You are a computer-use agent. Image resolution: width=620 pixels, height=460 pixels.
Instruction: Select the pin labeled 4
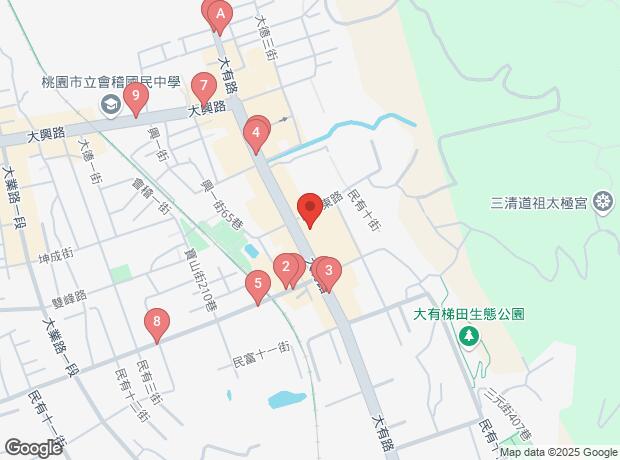coord(257,132)
